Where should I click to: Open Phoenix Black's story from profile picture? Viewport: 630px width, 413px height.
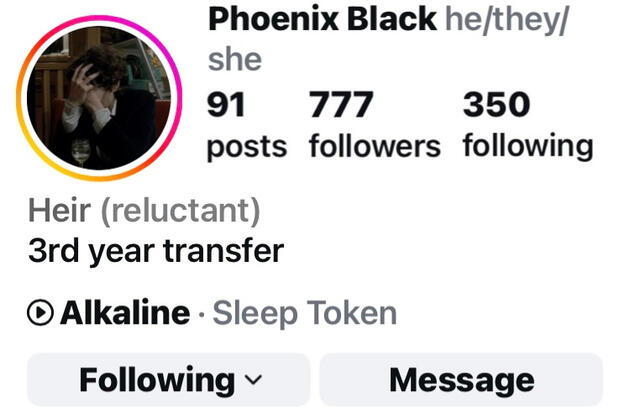[x=99, y=98]
